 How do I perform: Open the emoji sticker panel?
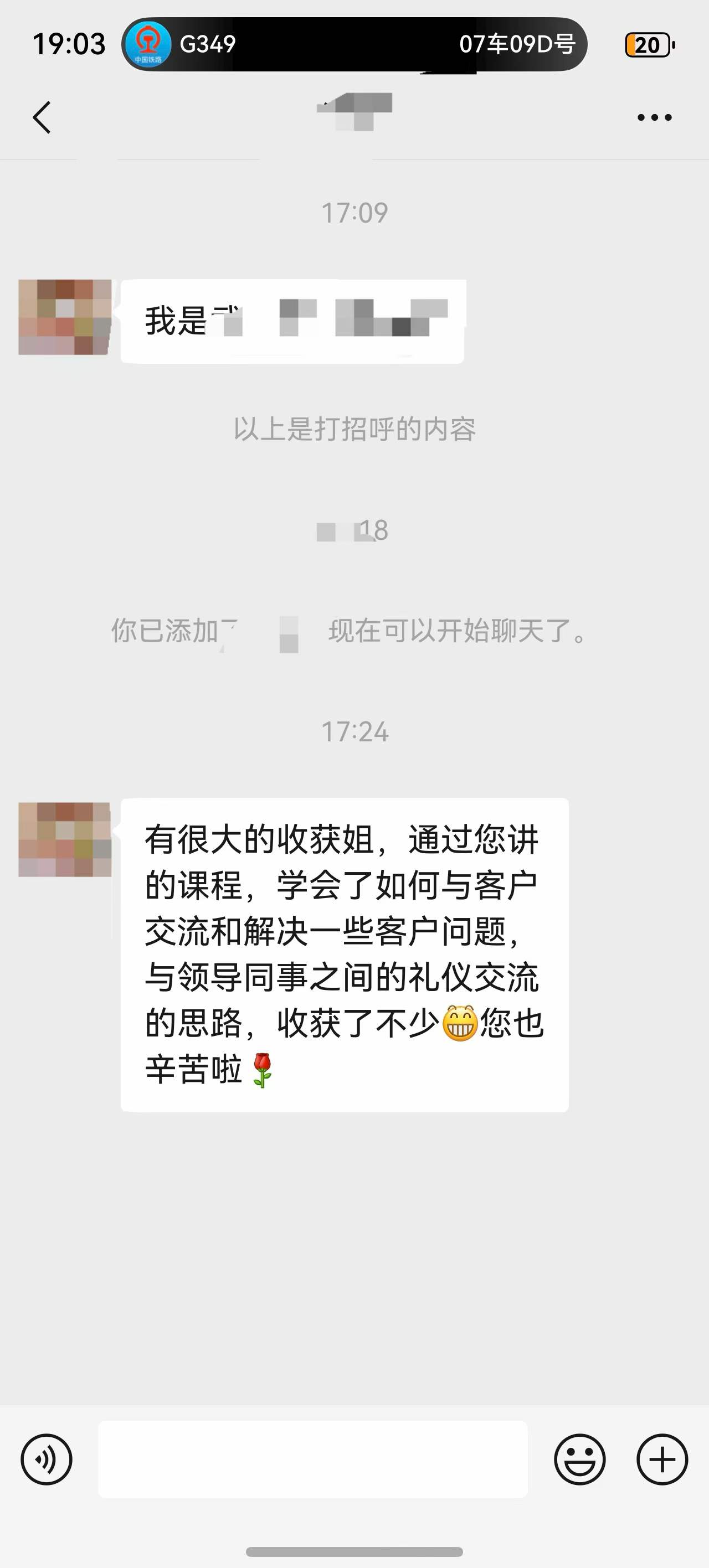point(579,1459)
